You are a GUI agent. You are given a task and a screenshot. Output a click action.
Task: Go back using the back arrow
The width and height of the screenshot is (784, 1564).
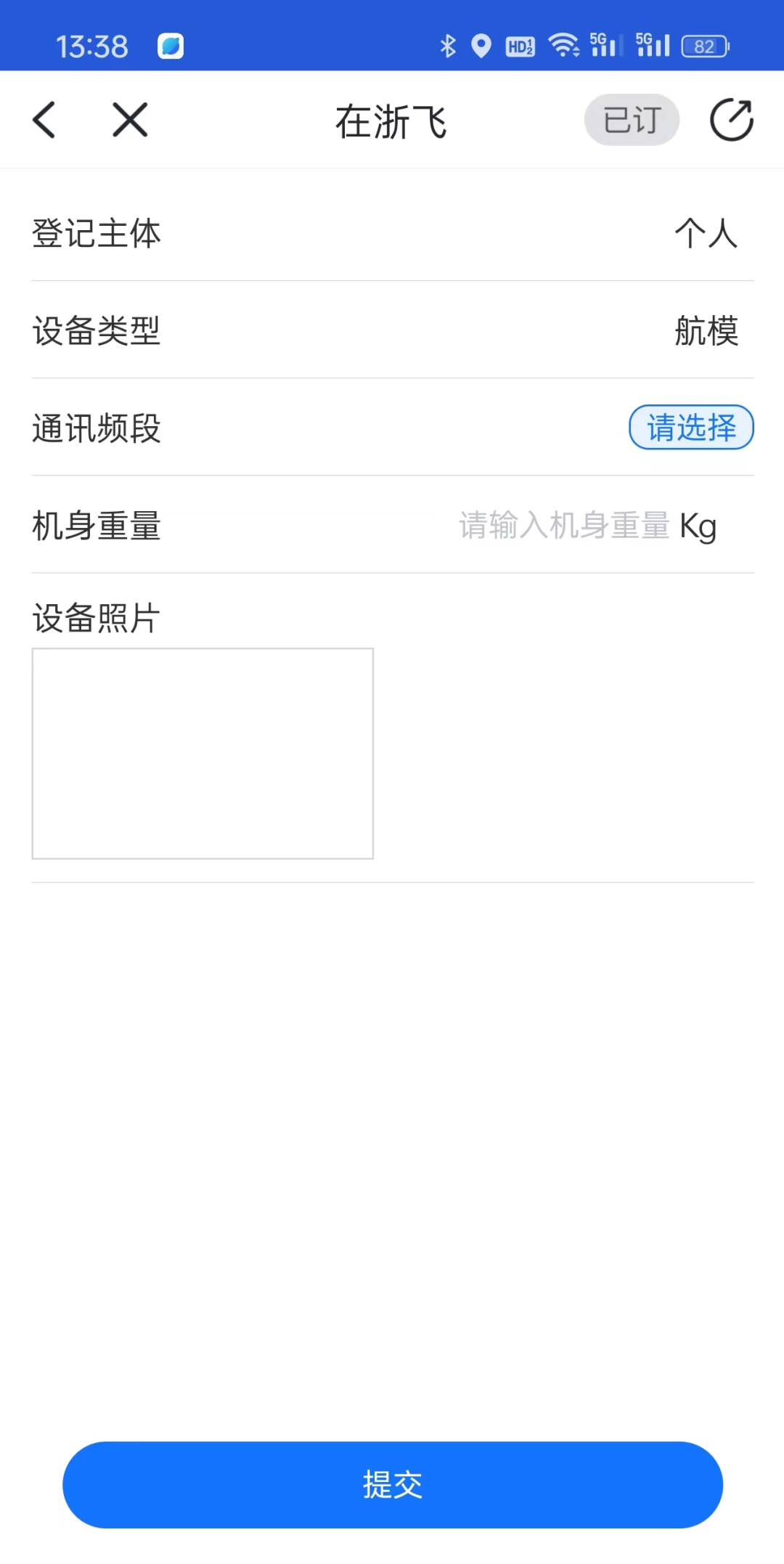pyautogui.click(x=44, y=120)
